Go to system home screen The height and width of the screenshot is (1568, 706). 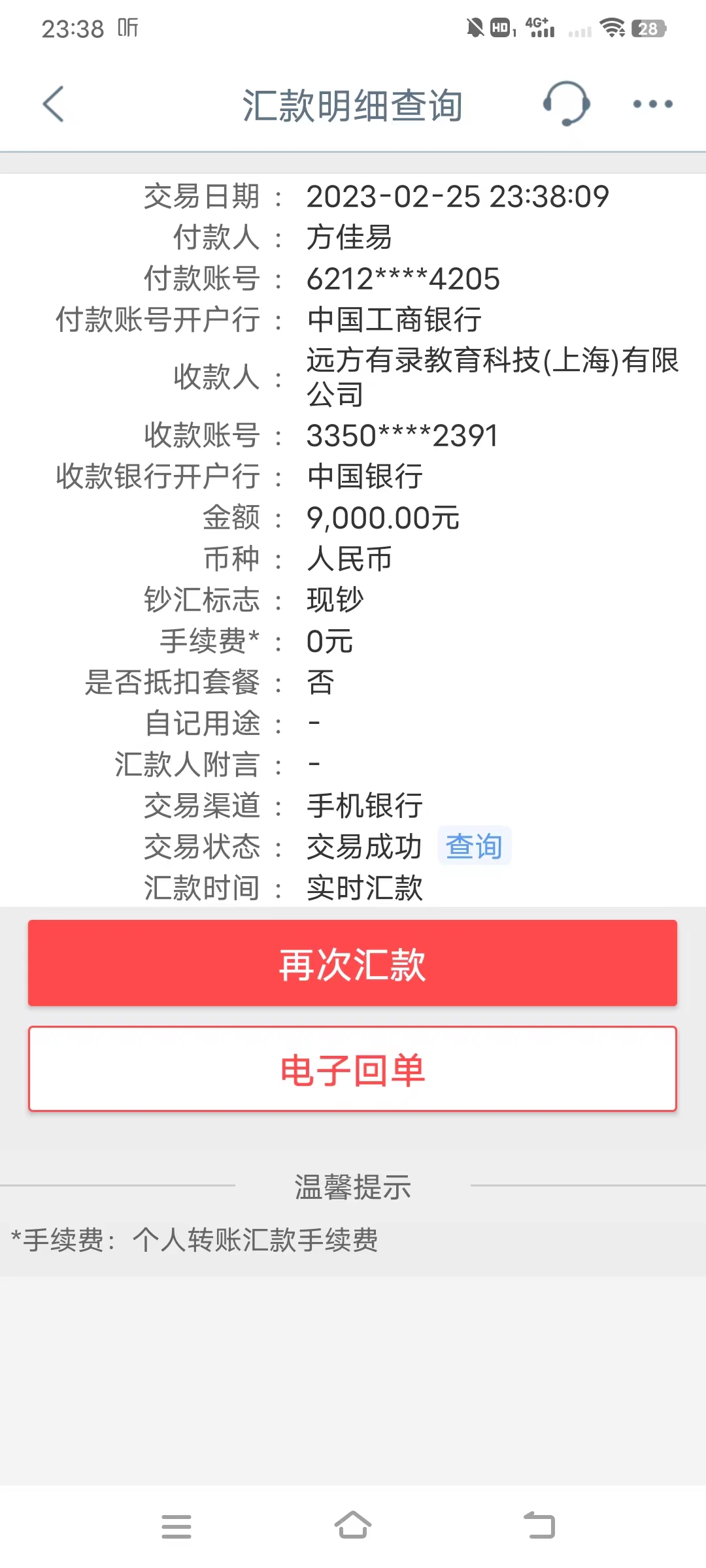(x=353, y=1526)
